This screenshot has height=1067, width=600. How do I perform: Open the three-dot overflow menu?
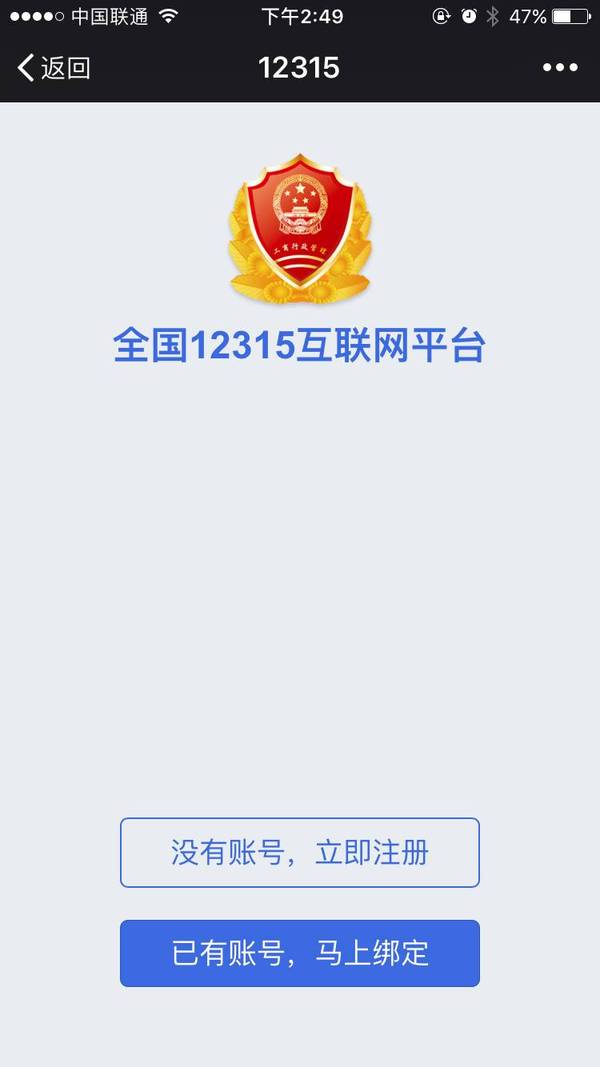pyautogui.click(x=560, y=68)
